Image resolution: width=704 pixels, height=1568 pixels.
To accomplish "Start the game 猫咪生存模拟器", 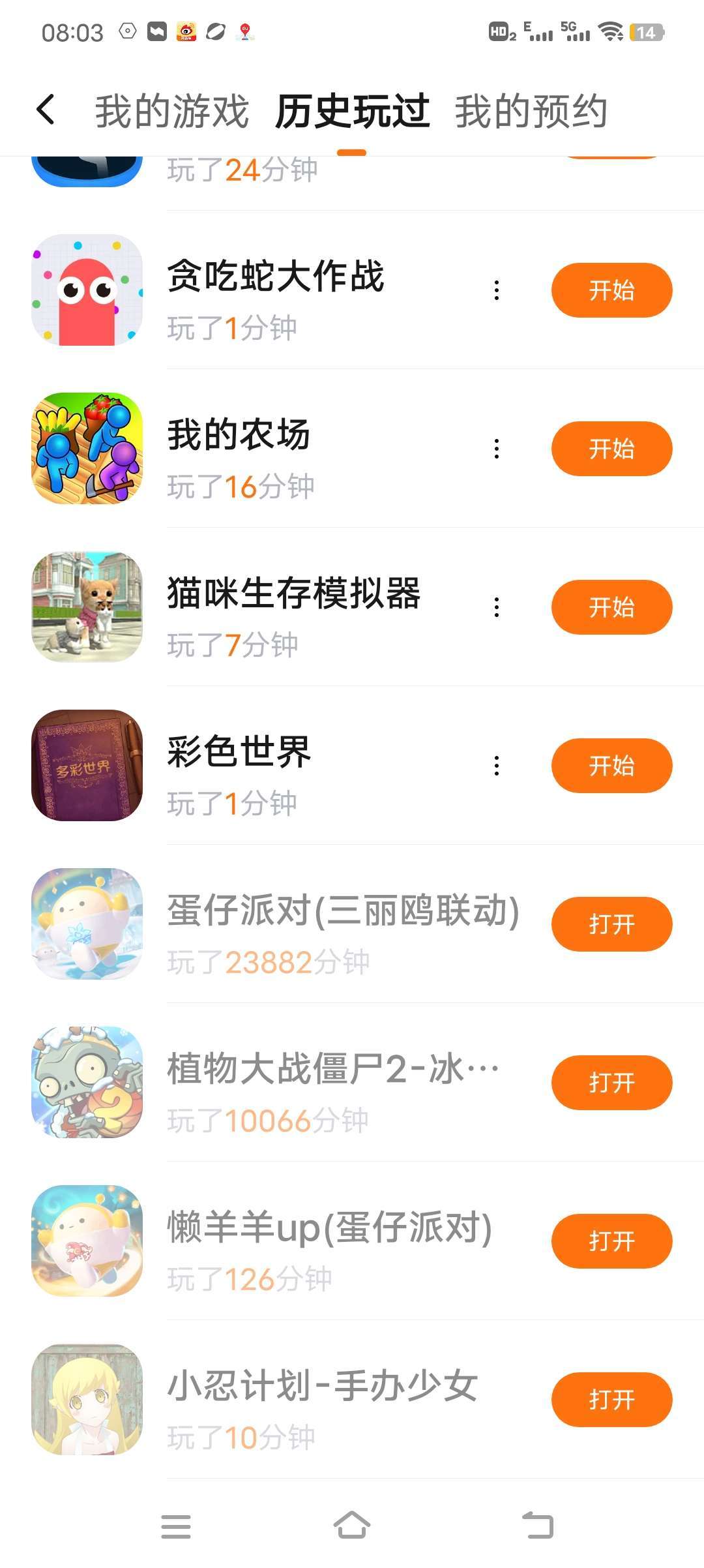I will [x=611, y=607].
